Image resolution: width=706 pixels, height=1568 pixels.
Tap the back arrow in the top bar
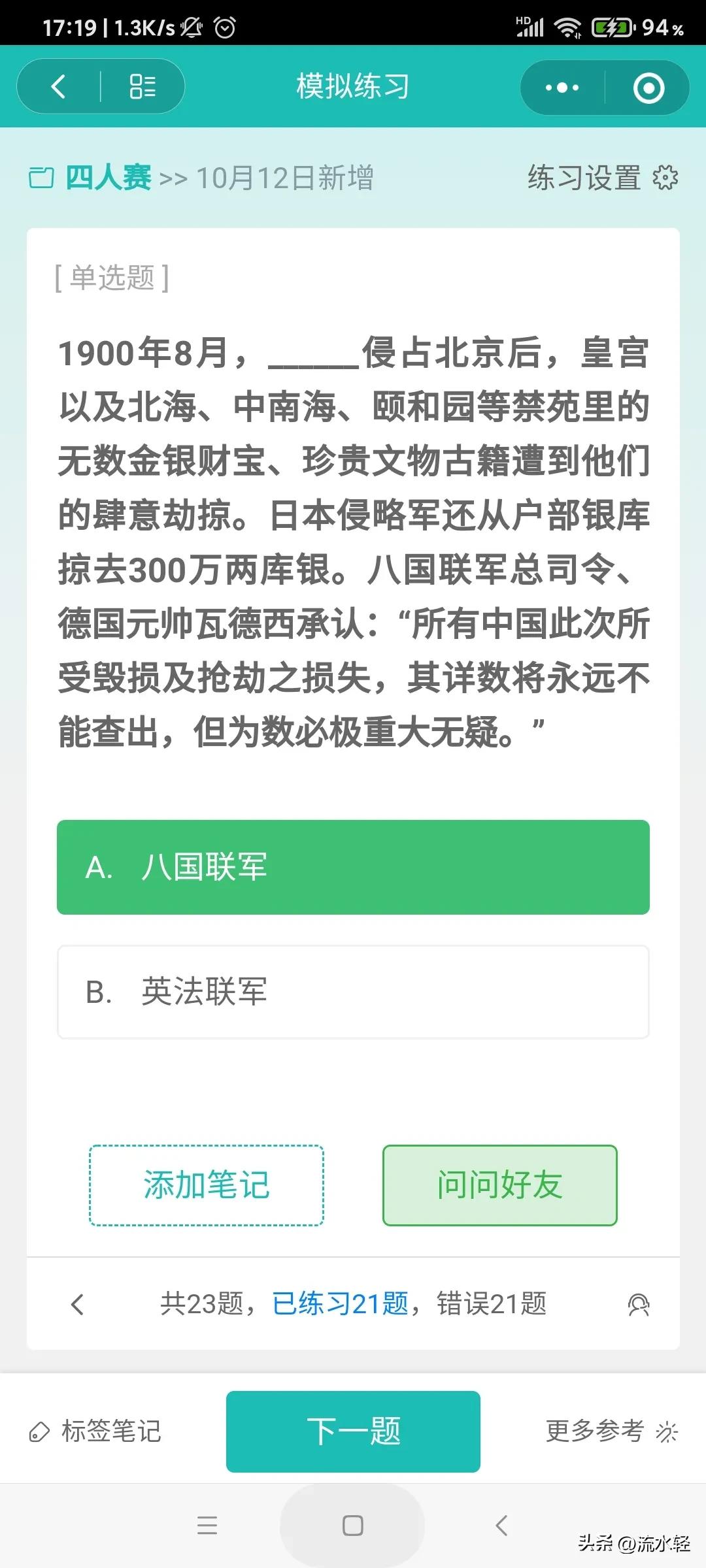pos(59,86)
